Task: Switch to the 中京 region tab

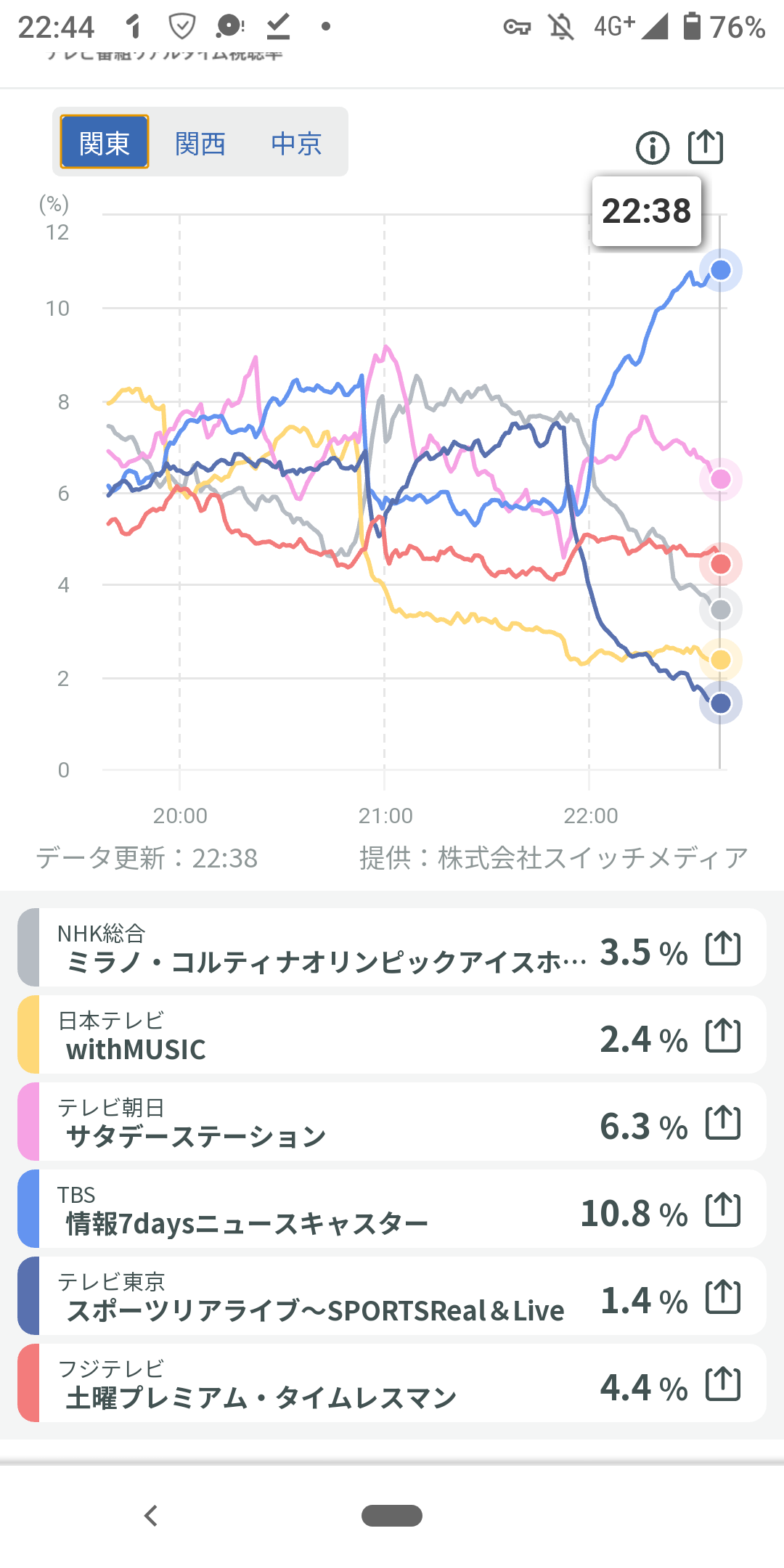Action: [x=296, y=143]
